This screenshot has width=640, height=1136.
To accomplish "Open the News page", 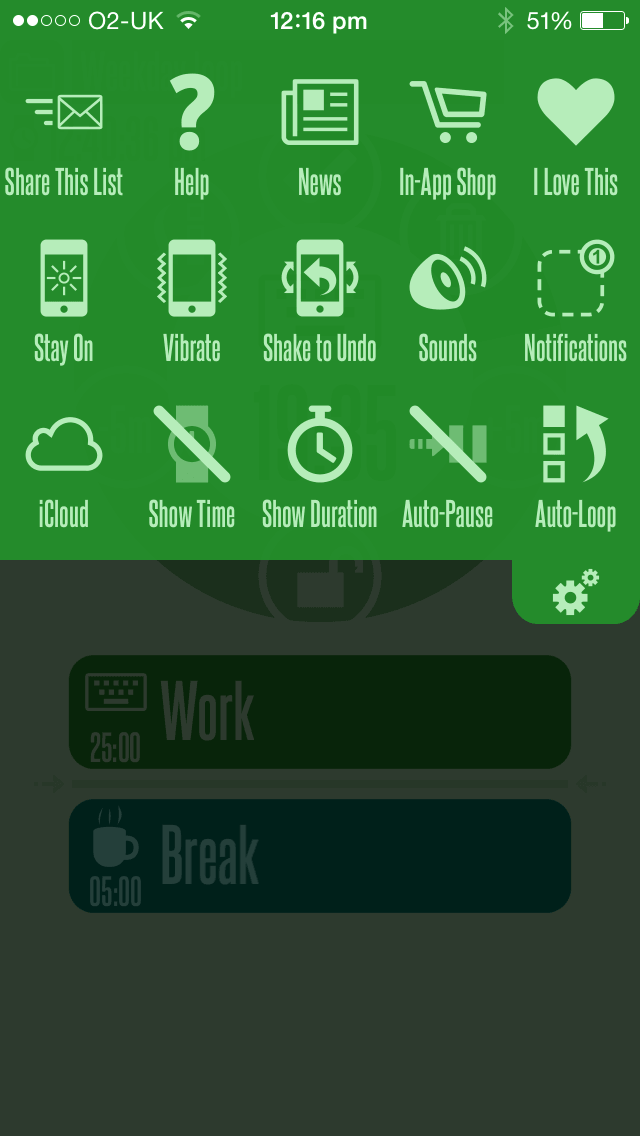I will pyautogui.click(x=320, y=138).
